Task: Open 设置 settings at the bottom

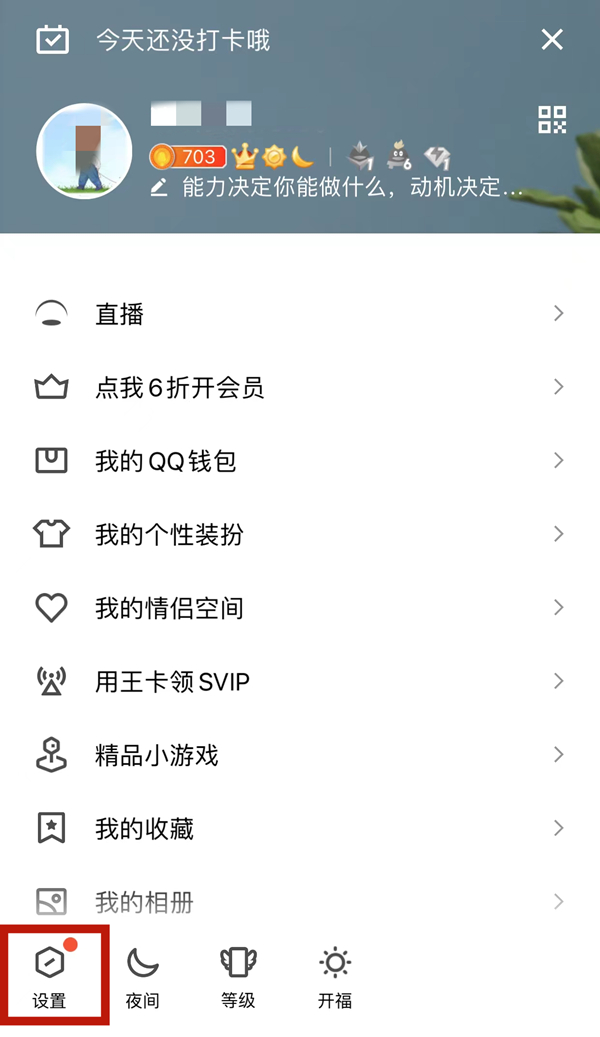Action: pyautogui.click(x=50, y=975)
